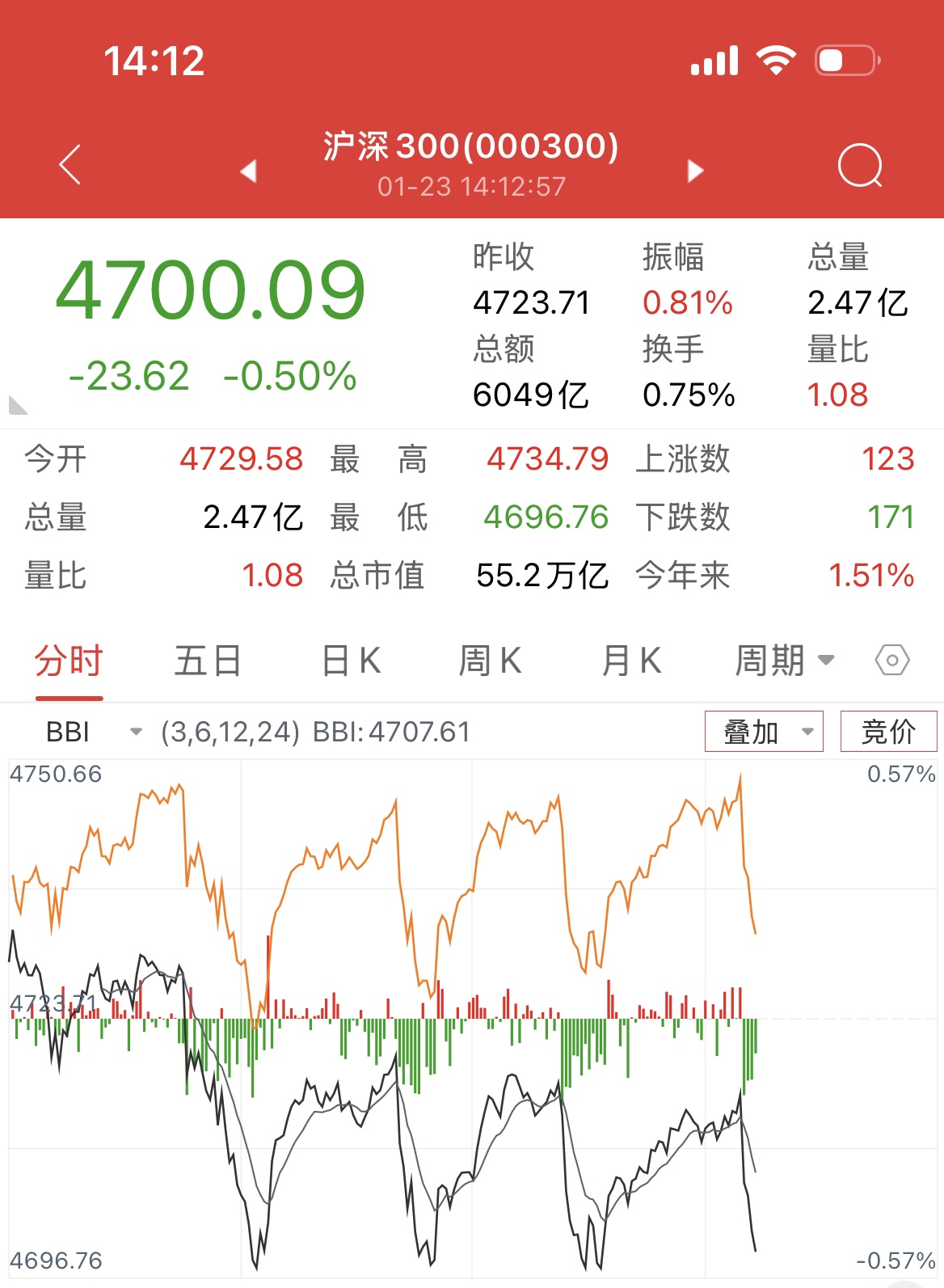Switch to the 周K chart tab
Screen dimensions: 944x1288
click(x=490, y=661)
